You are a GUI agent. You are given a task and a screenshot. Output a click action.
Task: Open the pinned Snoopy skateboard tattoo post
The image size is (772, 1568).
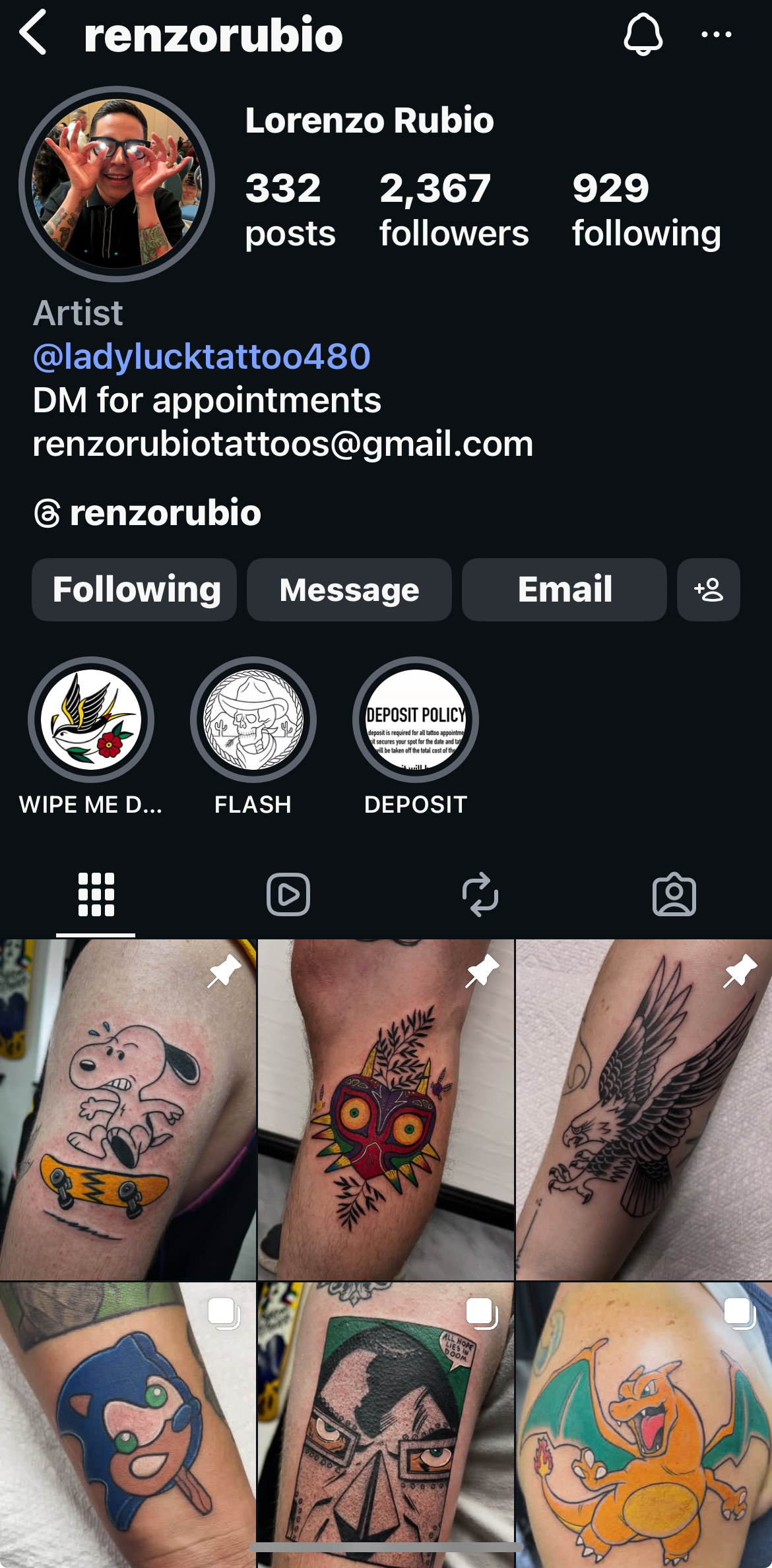pos(127,1110)
